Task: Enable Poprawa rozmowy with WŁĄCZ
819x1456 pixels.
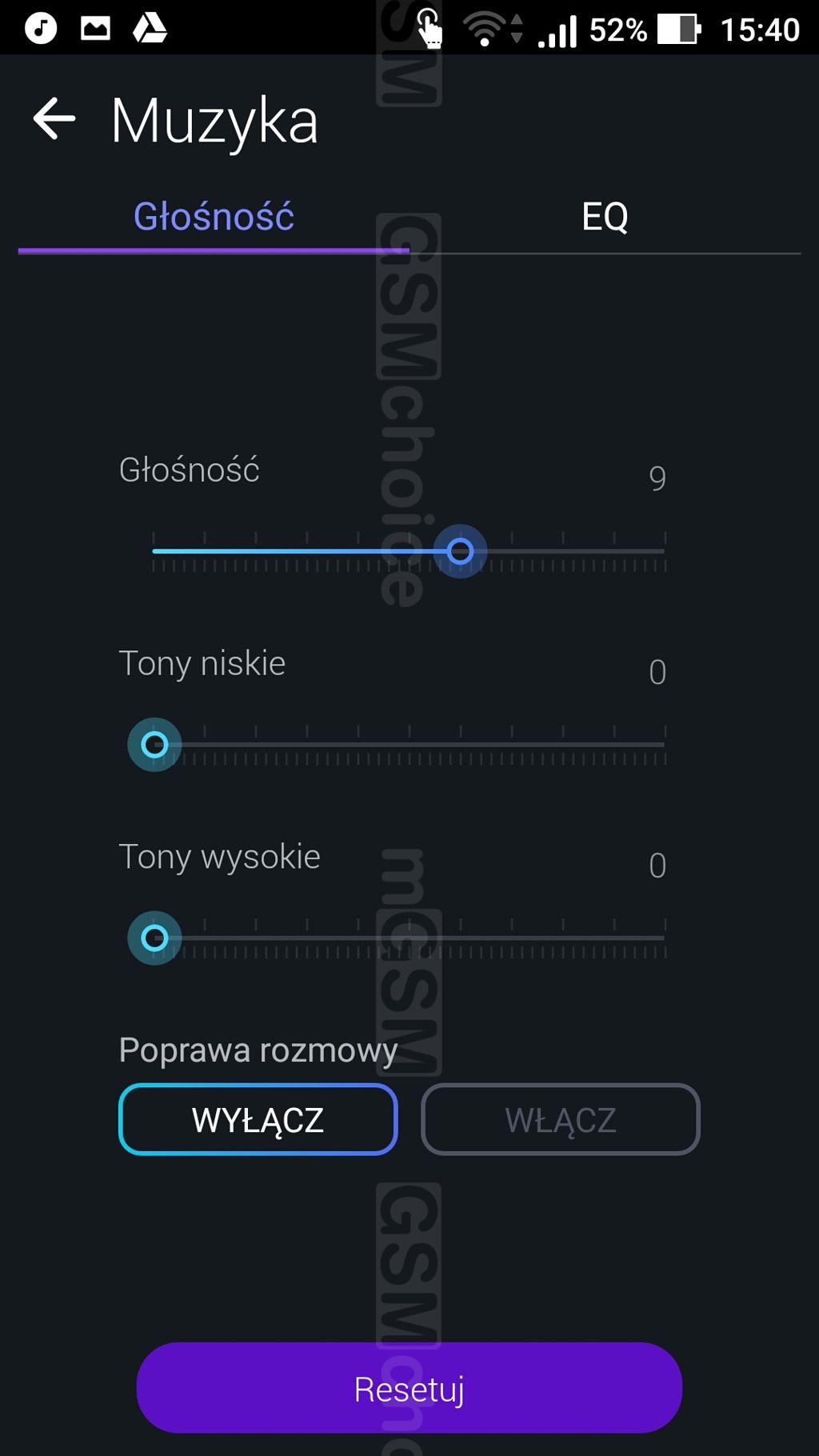Action: point(561,1119)
